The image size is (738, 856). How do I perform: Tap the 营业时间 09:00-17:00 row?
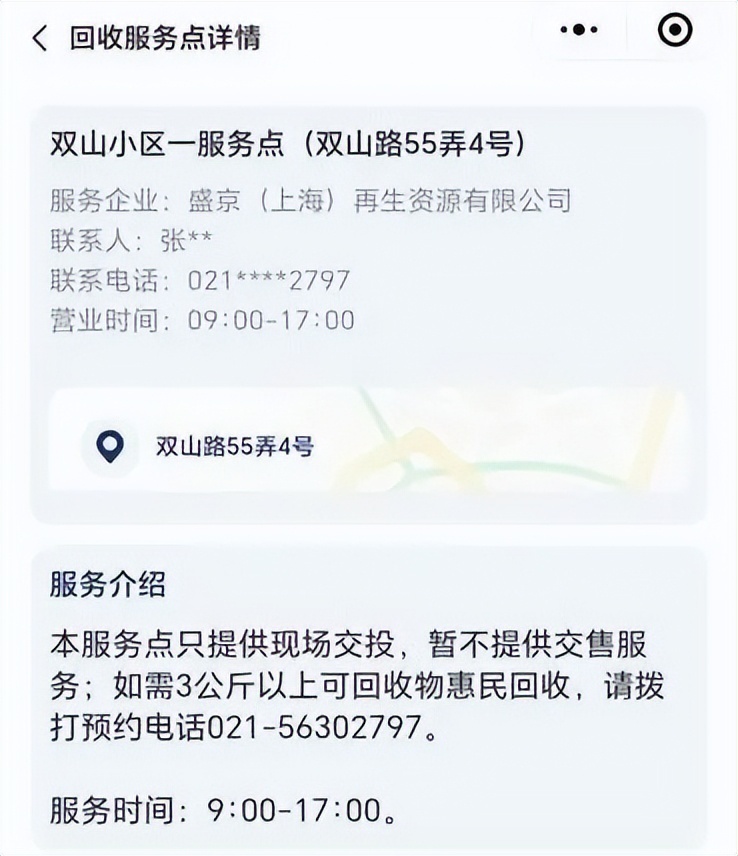click(x=198, y=321)
